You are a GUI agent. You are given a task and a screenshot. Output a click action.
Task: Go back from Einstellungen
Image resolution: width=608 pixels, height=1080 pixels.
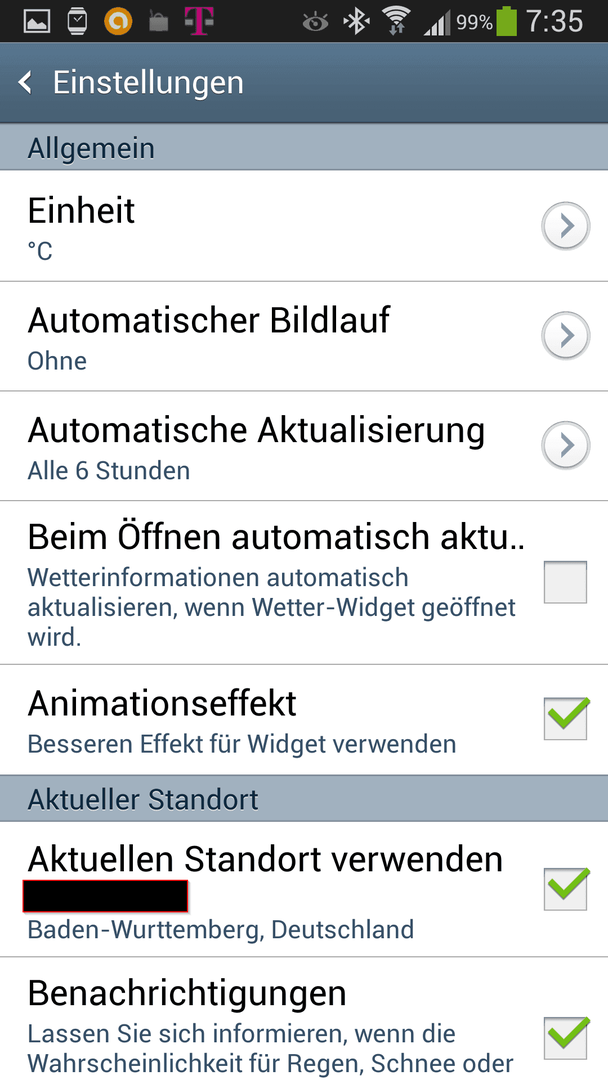[25, 83]
